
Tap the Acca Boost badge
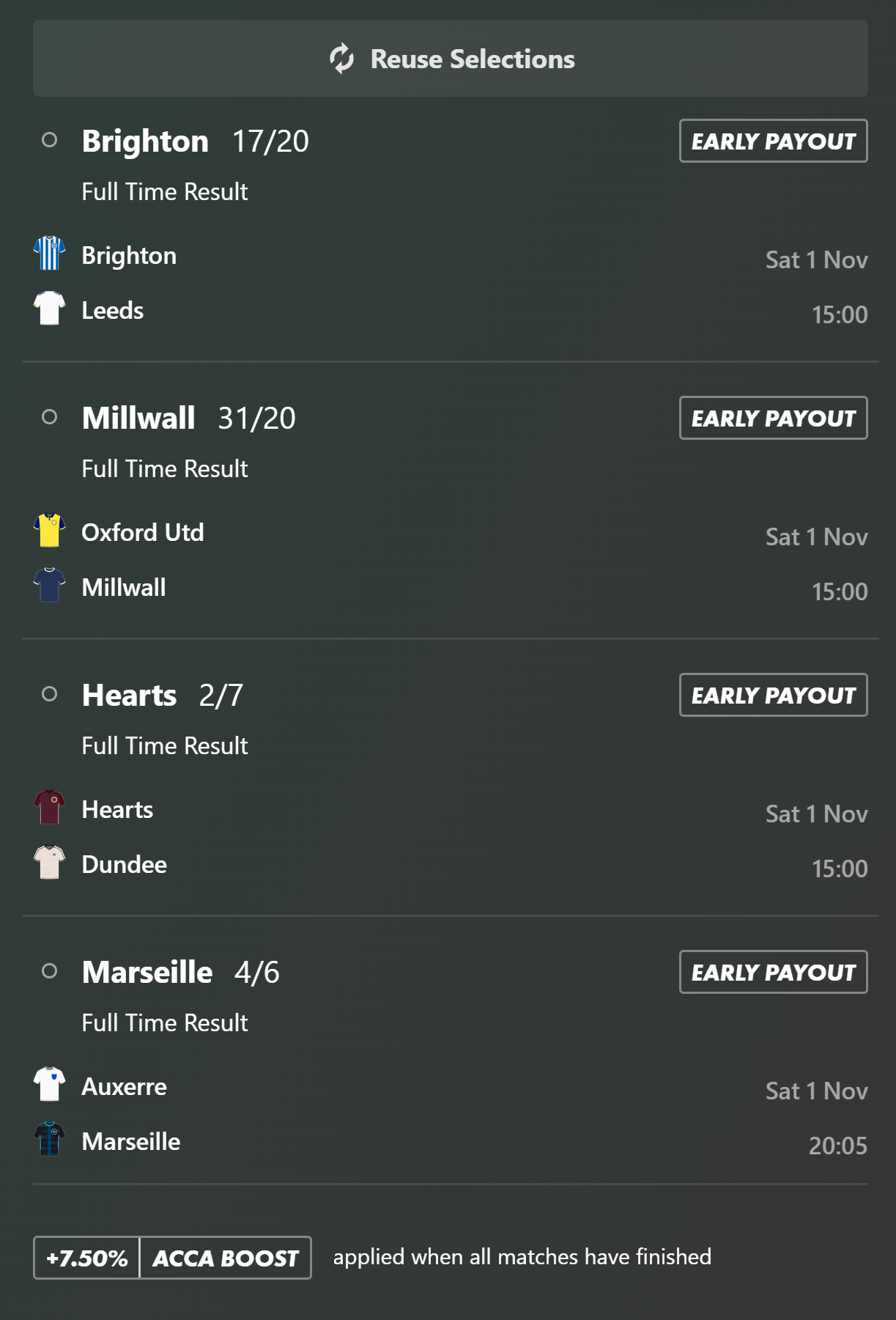tap(173, 1258)
